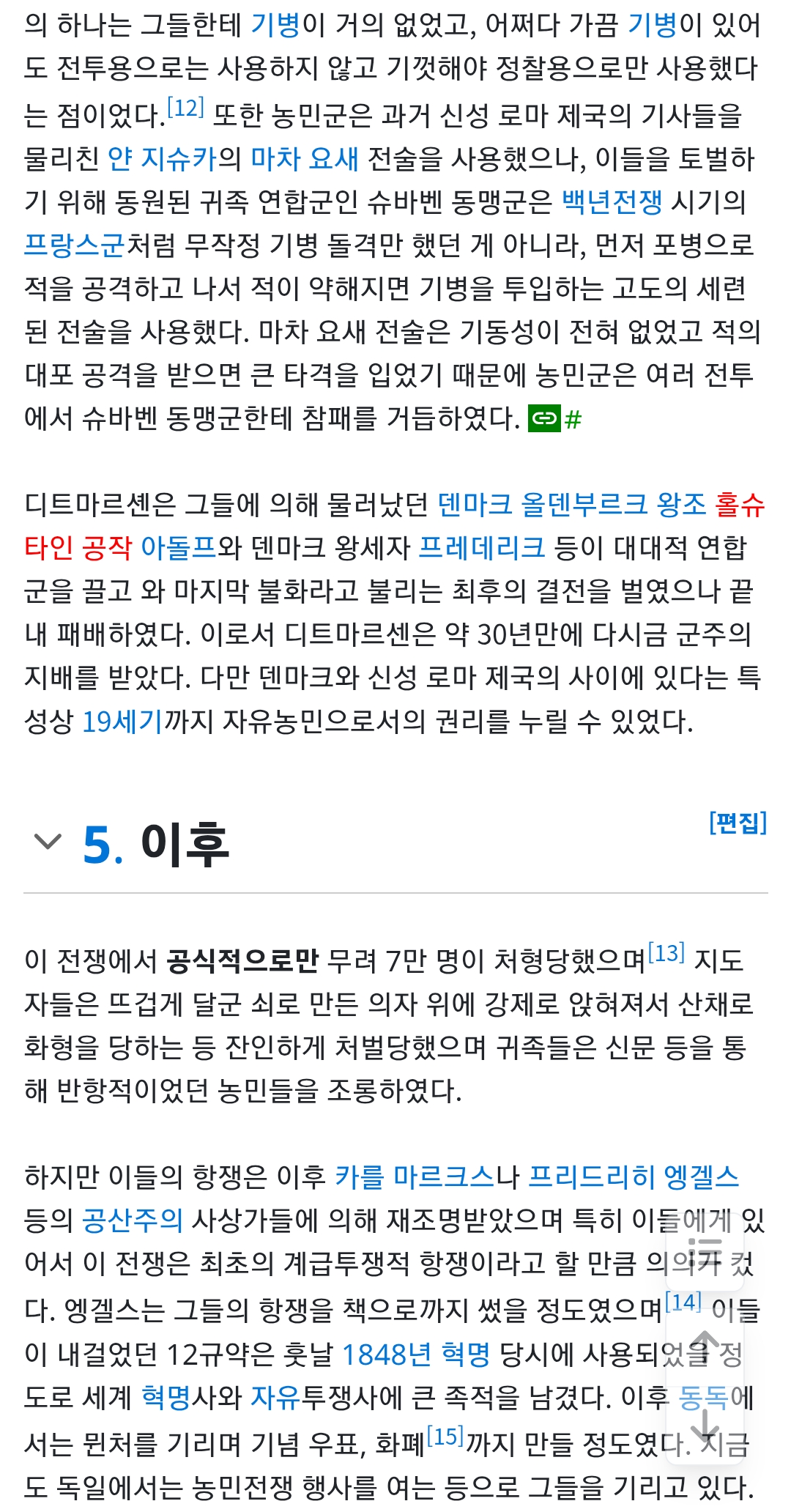Tap the [편집] edit link

(738, 823)
